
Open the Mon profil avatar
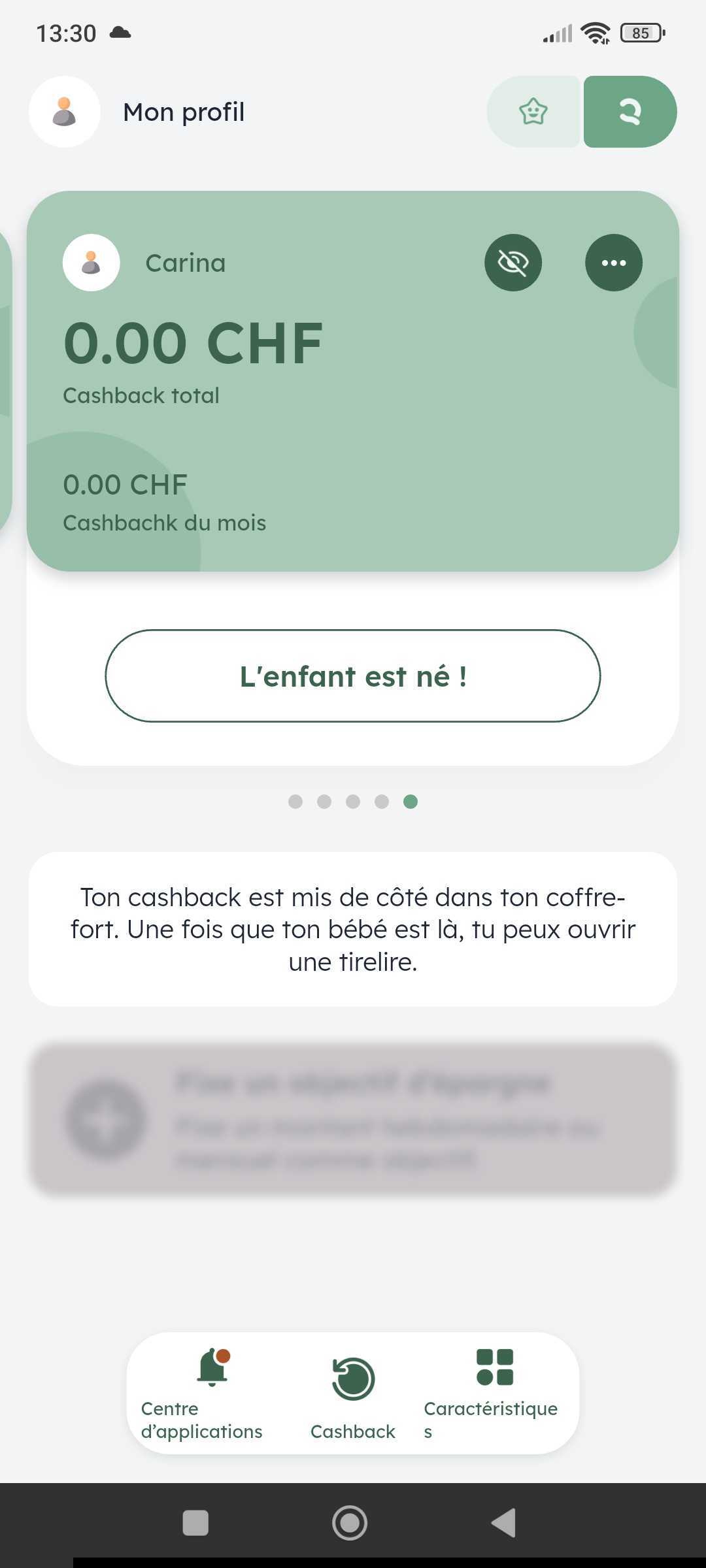(64, 112)
